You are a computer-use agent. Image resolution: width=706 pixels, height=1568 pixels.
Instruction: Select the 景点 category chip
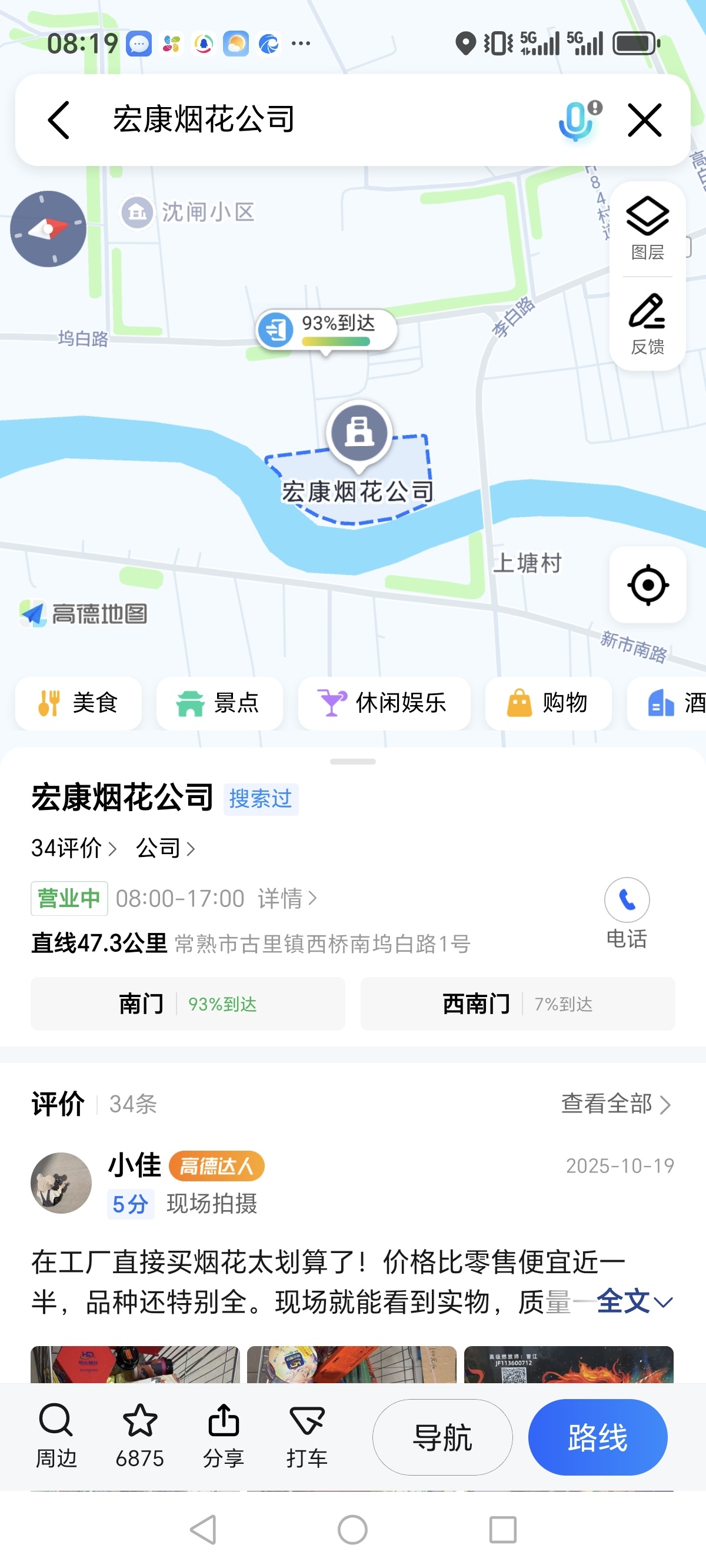219,703
